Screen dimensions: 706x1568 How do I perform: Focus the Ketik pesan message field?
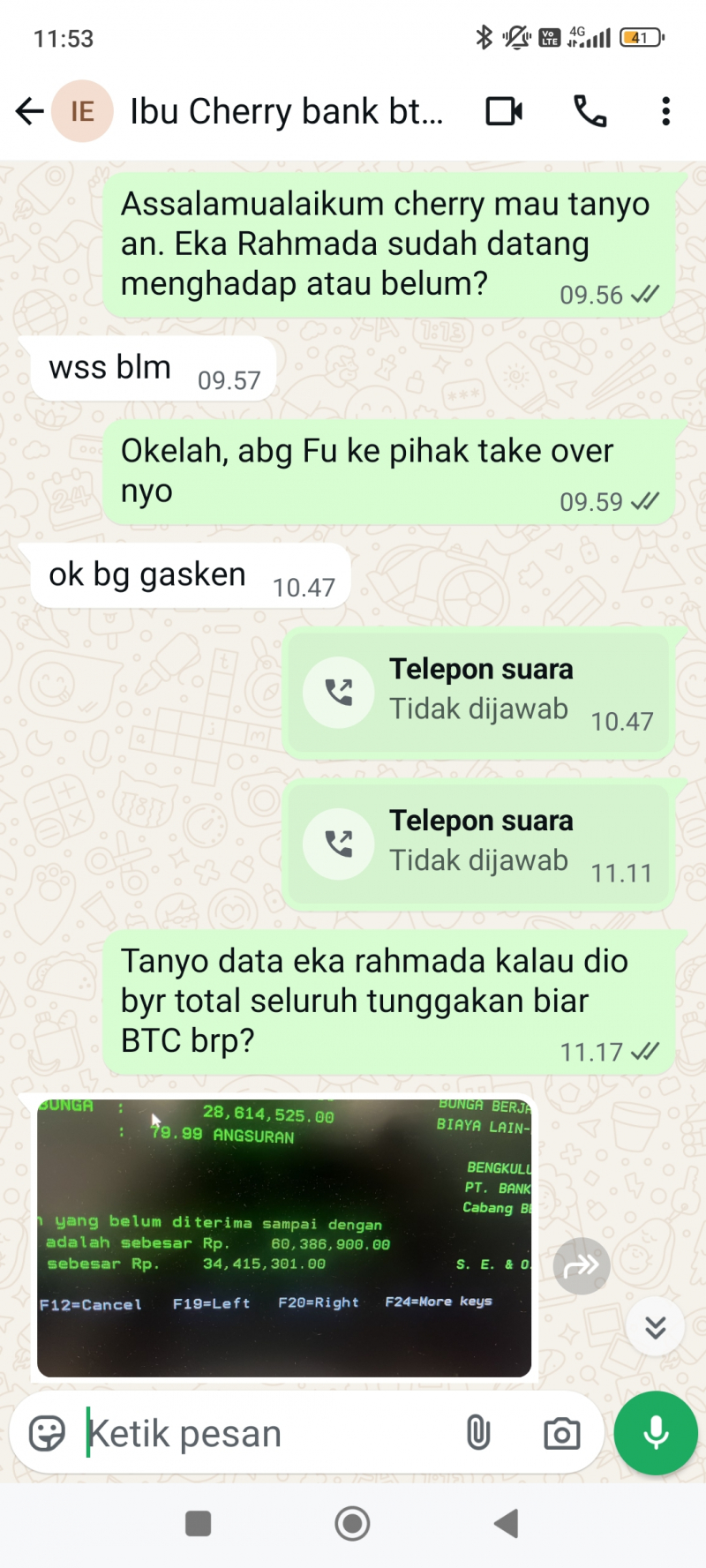265,1433
